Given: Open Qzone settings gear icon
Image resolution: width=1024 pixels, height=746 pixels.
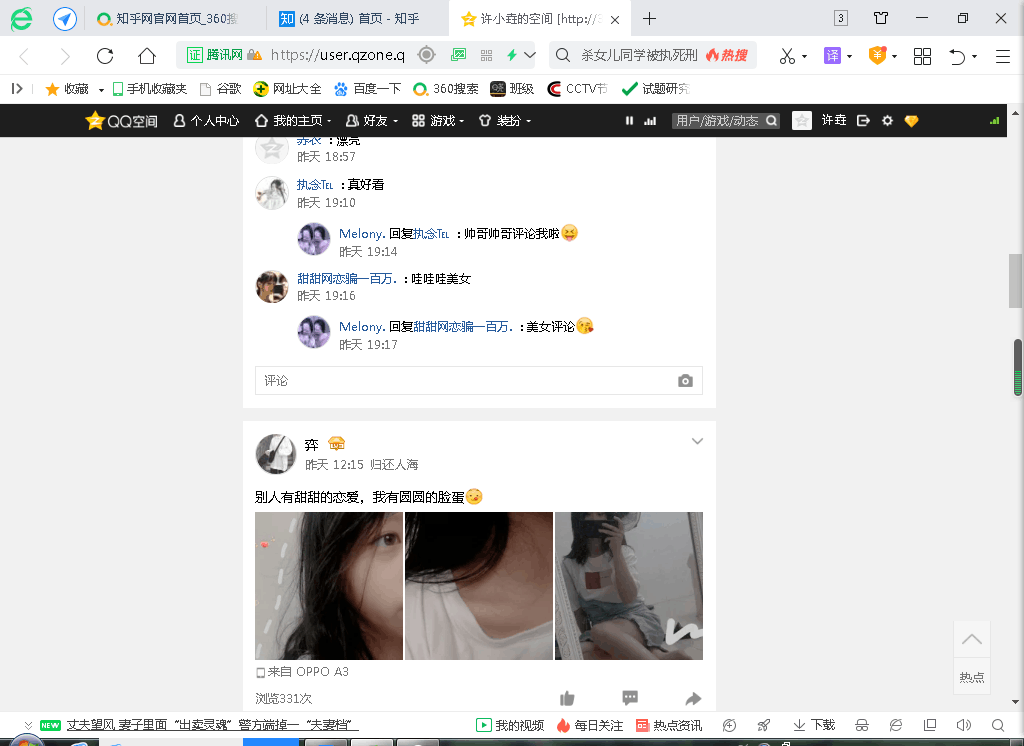Looking at the screenshot, I should point(887,121).
